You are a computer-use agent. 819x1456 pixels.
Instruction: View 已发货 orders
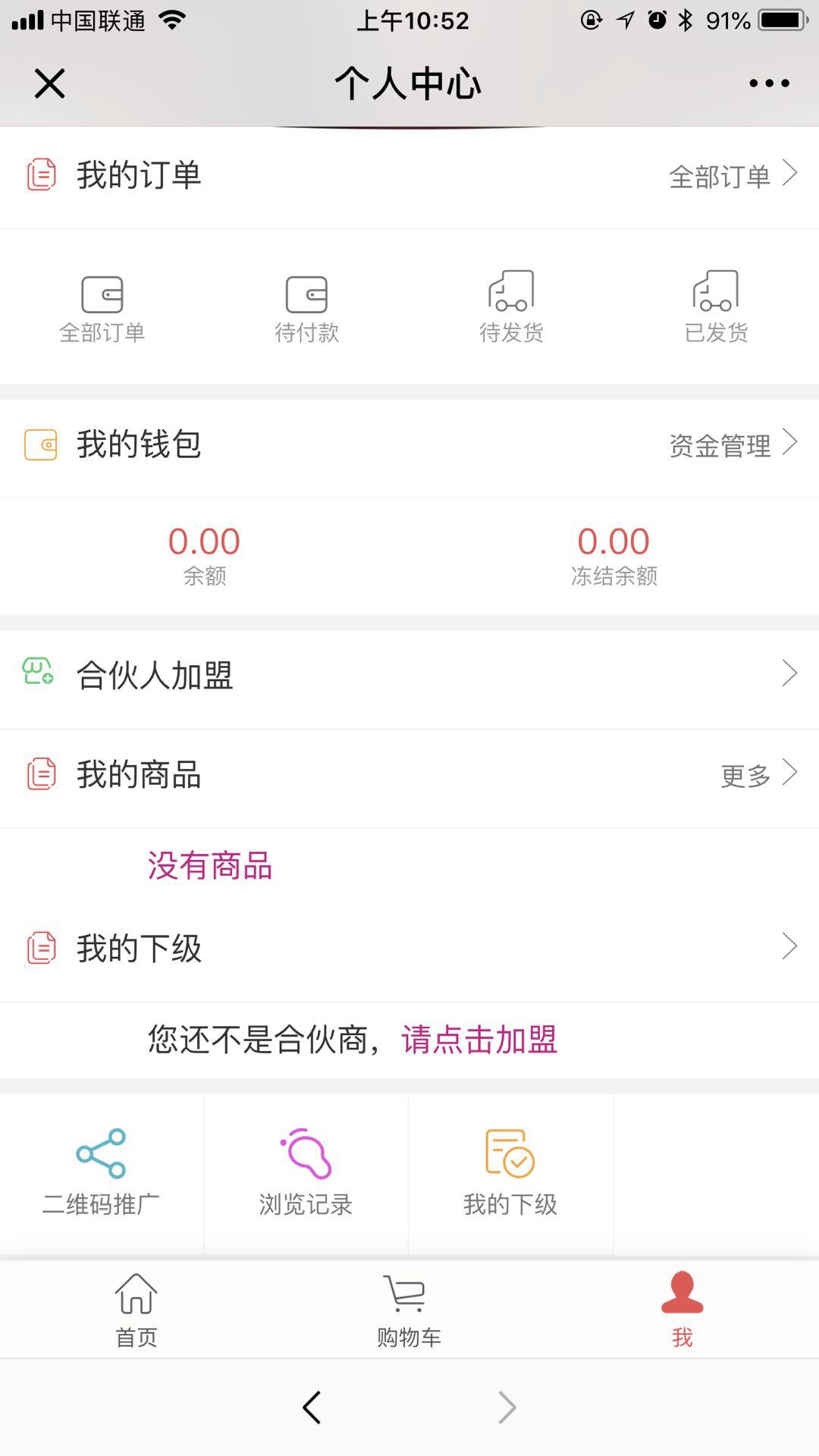(x=716, y=307)
